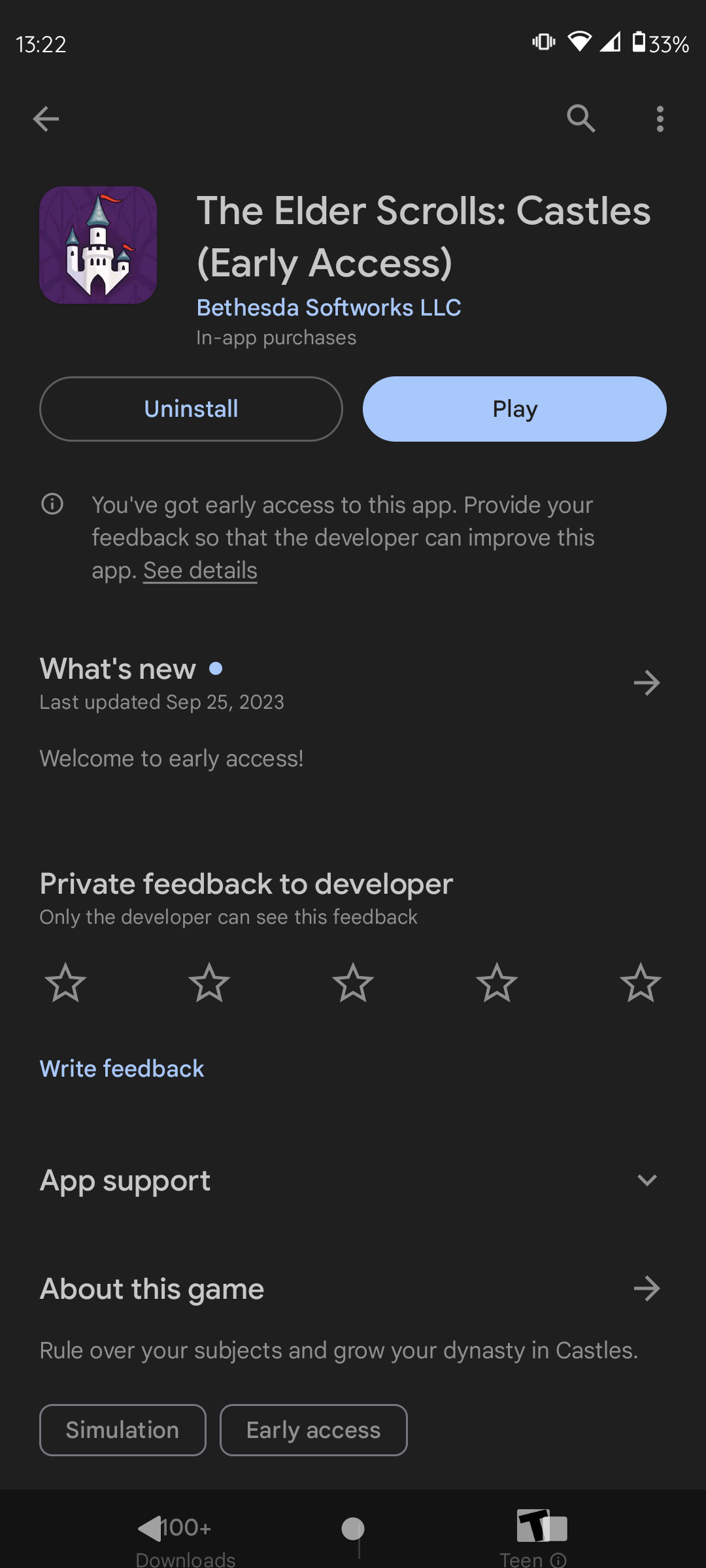The width and height of the screenshot is (706, 1568).
Task: Uninstall The Elder Scrolls: Castles
Action: click(191, 409)
